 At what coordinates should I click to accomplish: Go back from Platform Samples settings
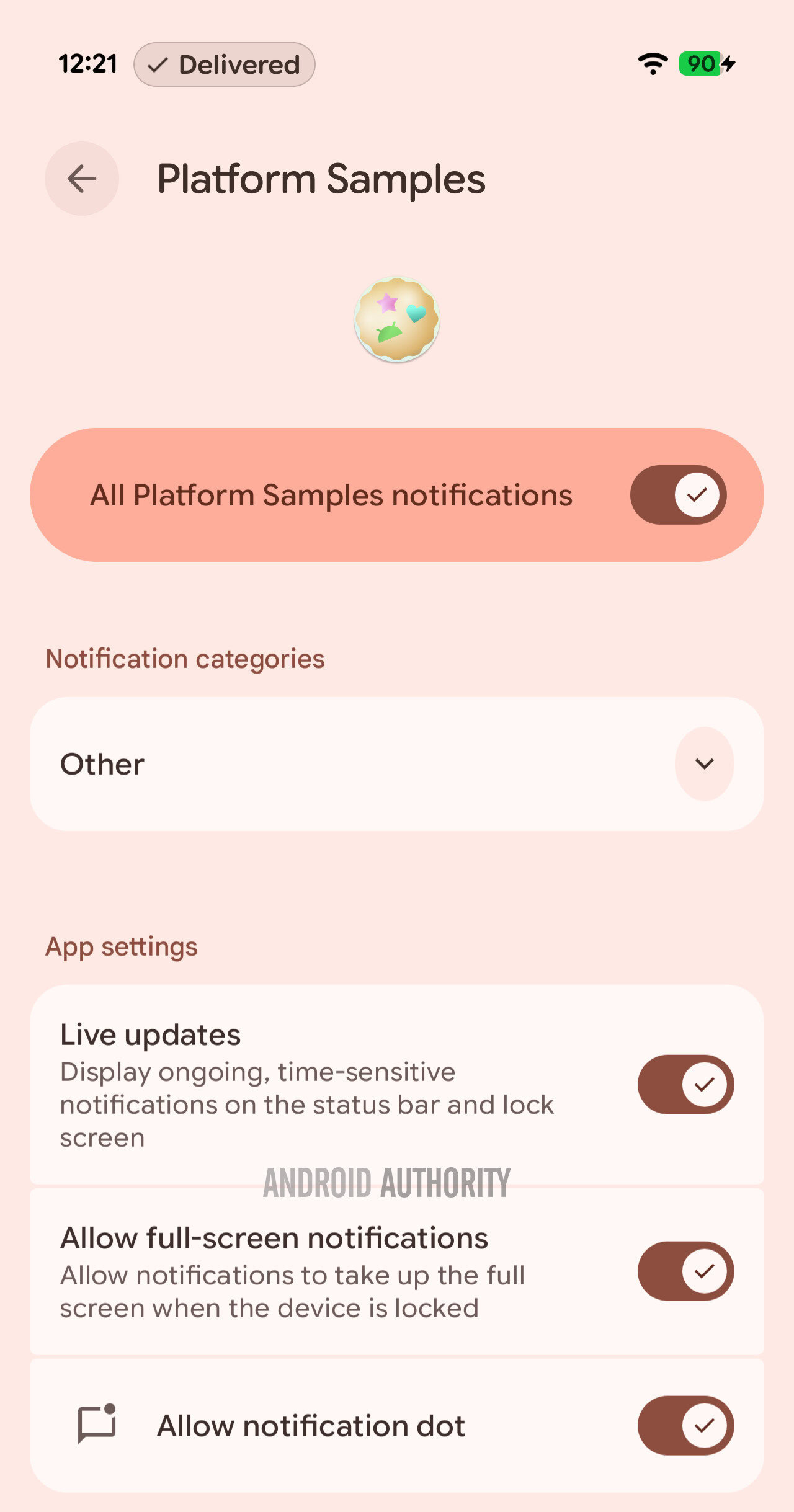82,179
